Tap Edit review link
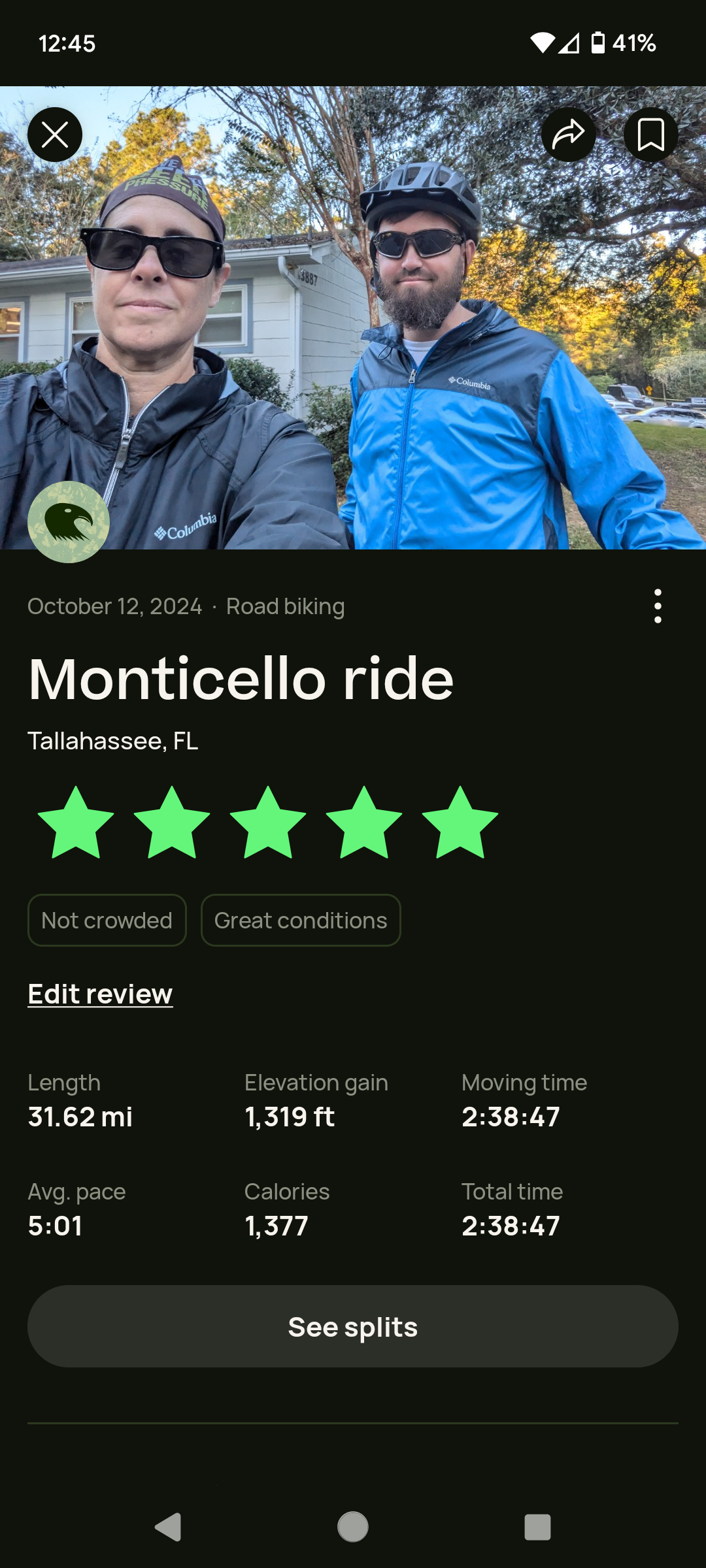Viewport: 706px width, 1568px height. (x=100, y=994)
